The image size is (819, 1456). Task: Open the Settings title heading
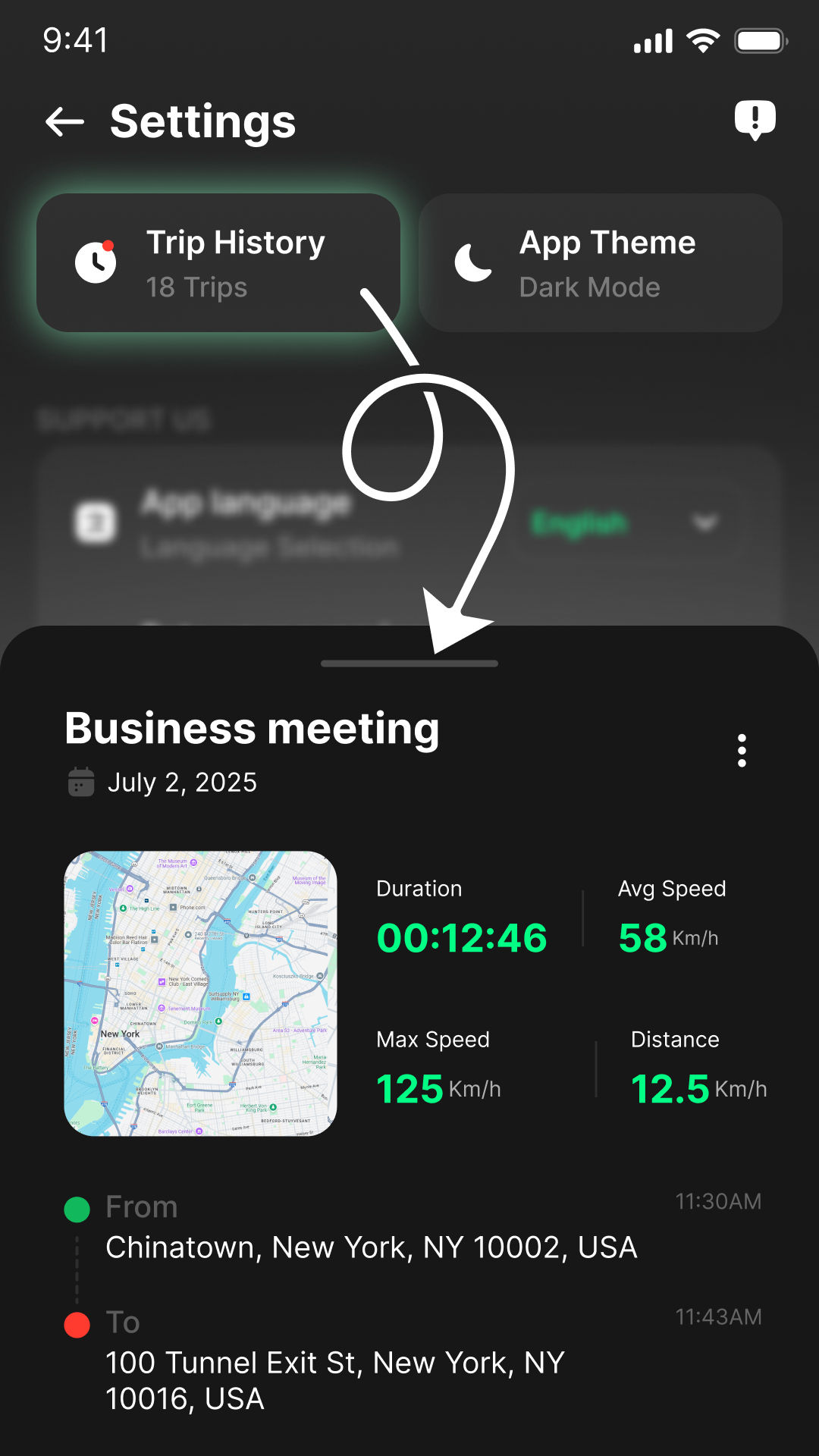pos(202,121)
